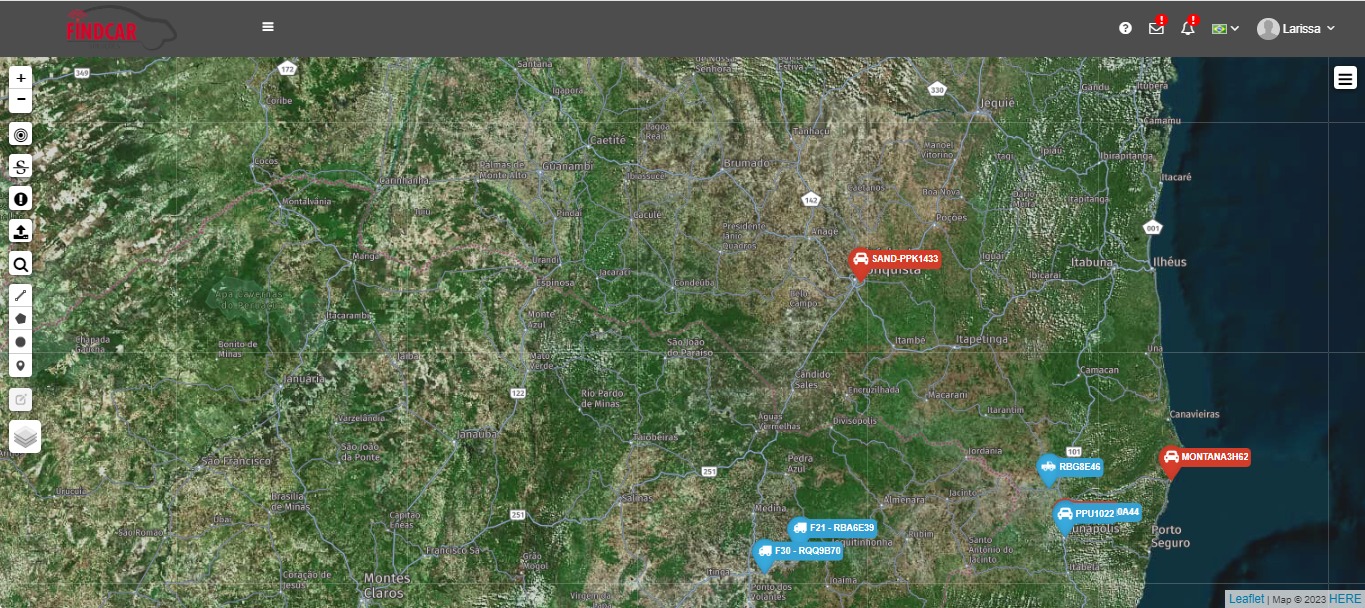Tap the target locate icon

point(21,134)
